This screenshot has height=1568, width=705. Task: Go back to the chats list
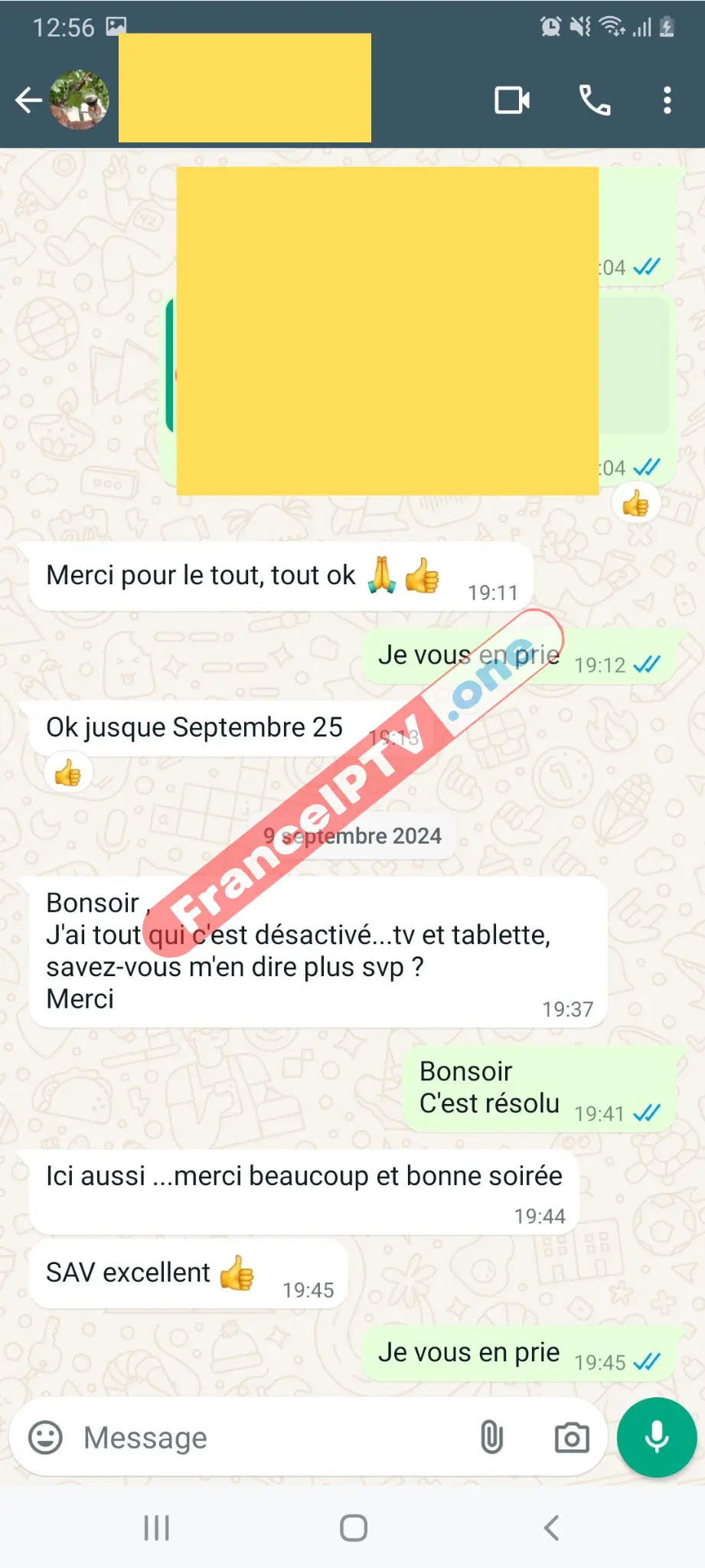pos(28,100)
